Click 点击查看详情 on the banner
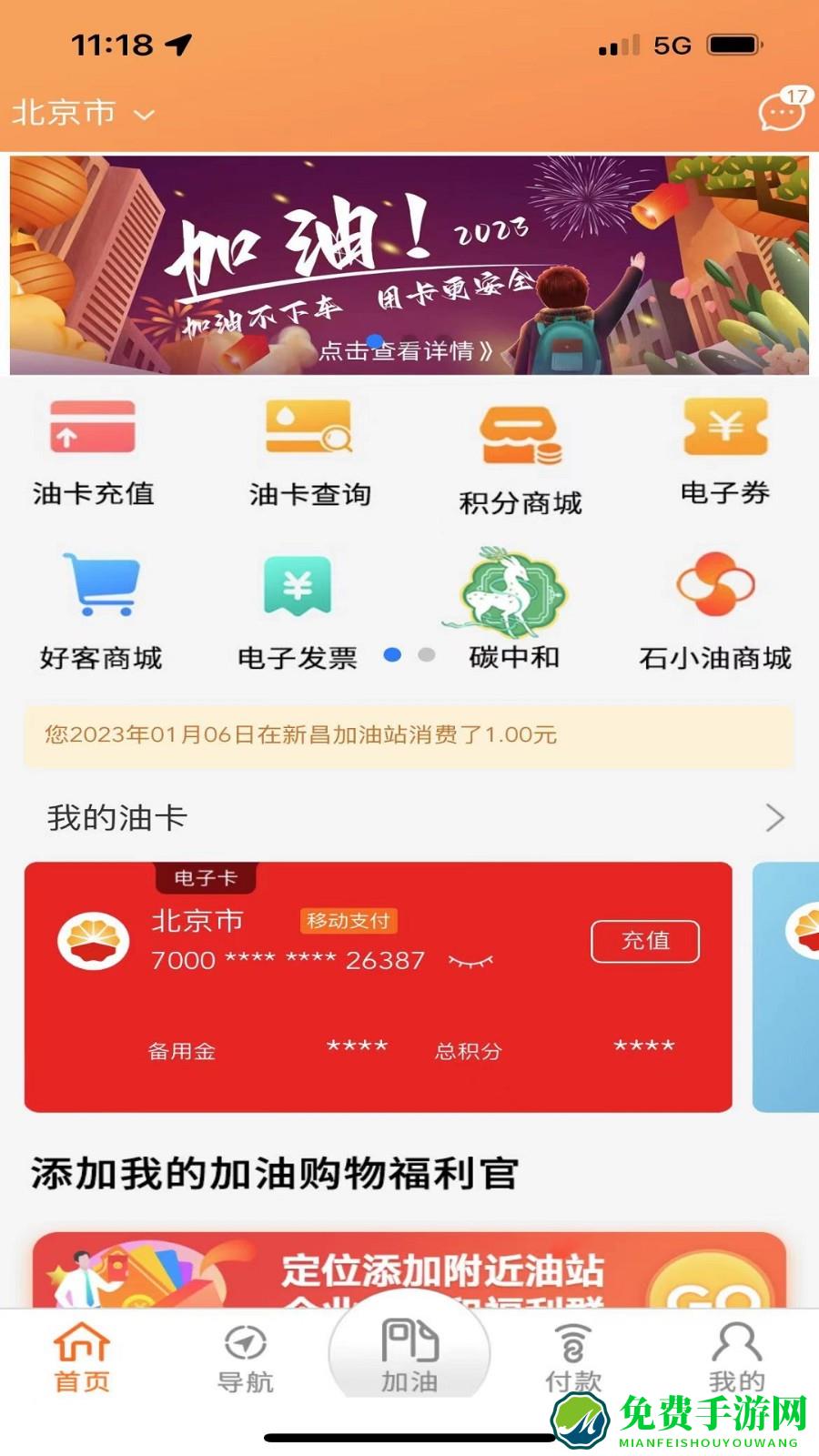This screenshot has height=1456, width=819. click(406, 353)
